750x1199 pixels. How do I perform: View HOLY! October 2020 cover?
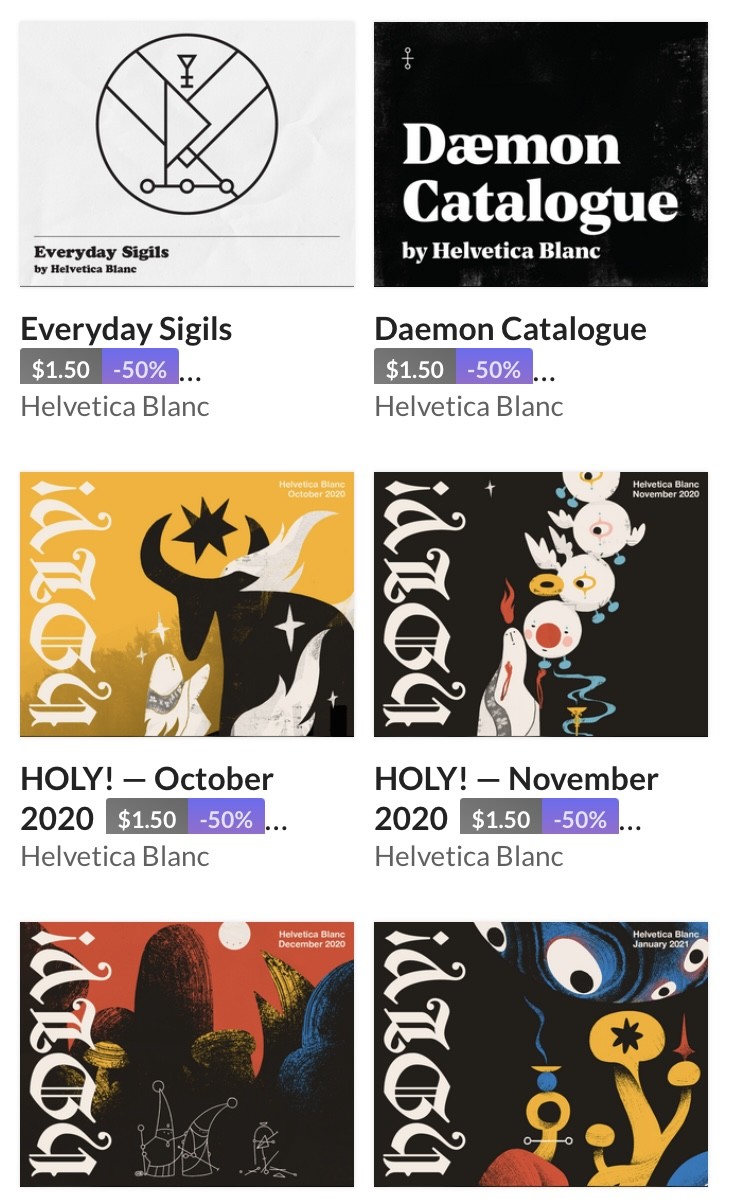coord(187,604)
